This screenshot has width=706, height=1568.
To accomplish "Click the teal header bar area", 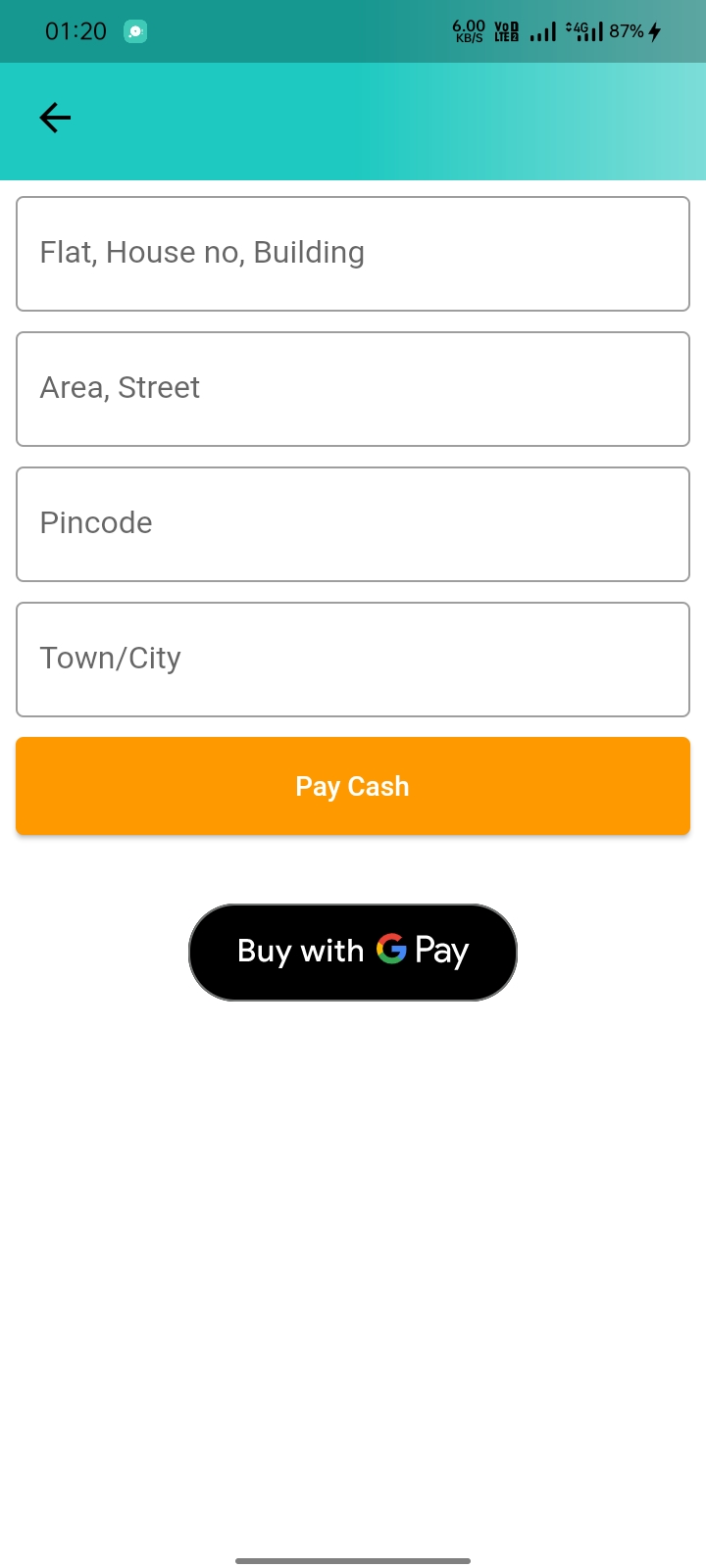I will coord(392,122).
